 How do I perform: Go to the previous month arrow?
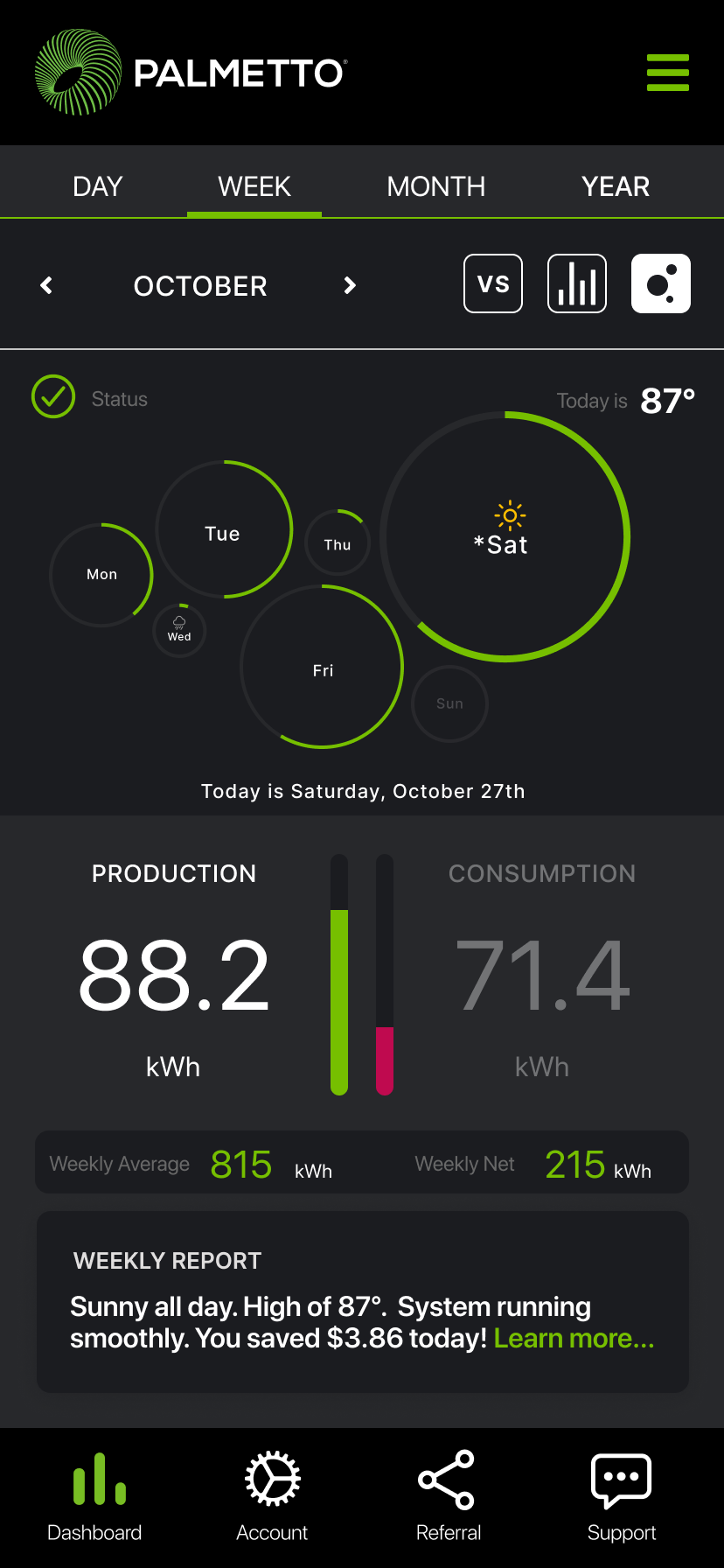47,285
